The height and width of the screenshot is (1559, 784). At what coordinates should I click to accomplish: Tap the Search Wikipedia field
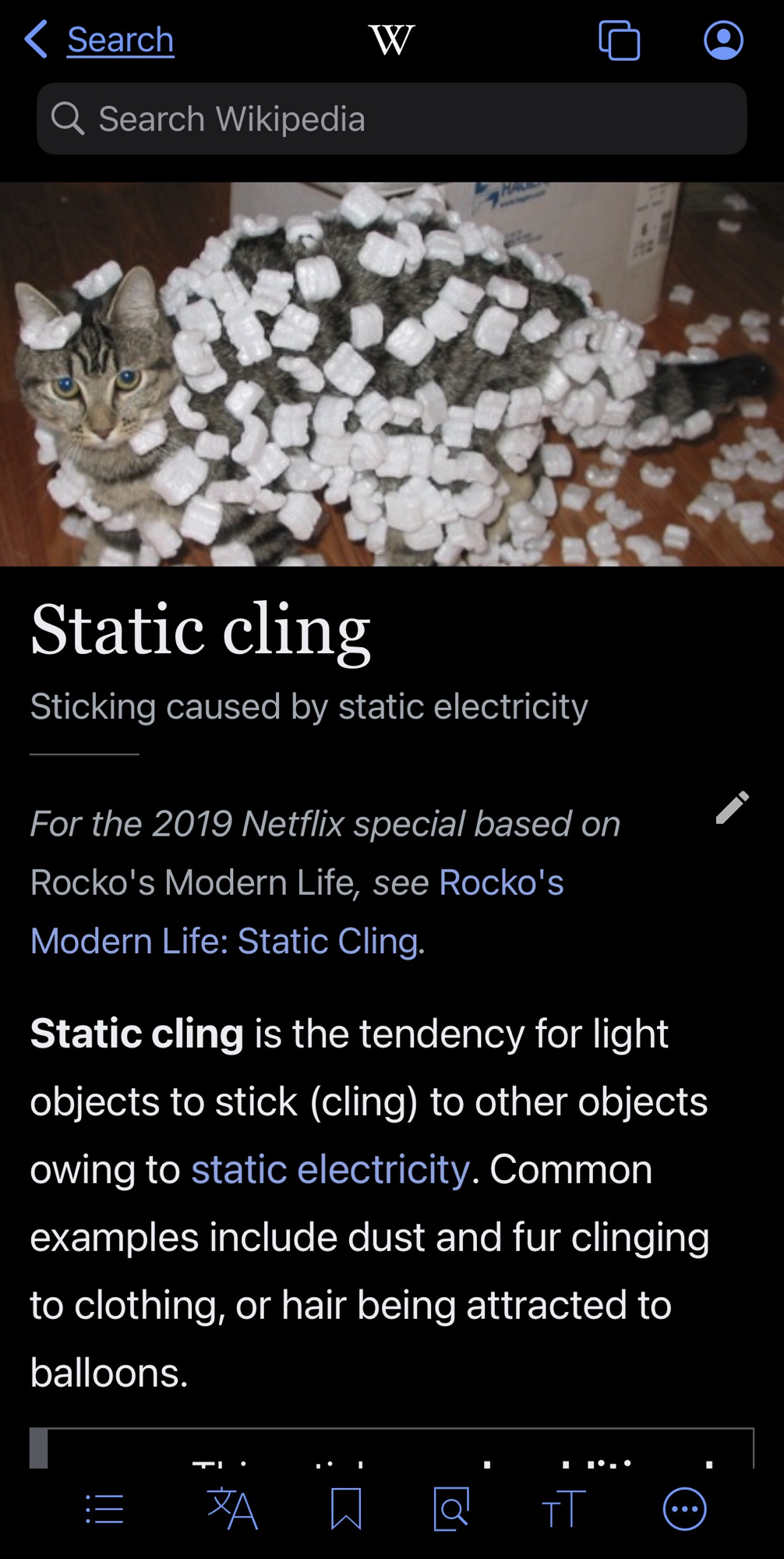(391, 118)
